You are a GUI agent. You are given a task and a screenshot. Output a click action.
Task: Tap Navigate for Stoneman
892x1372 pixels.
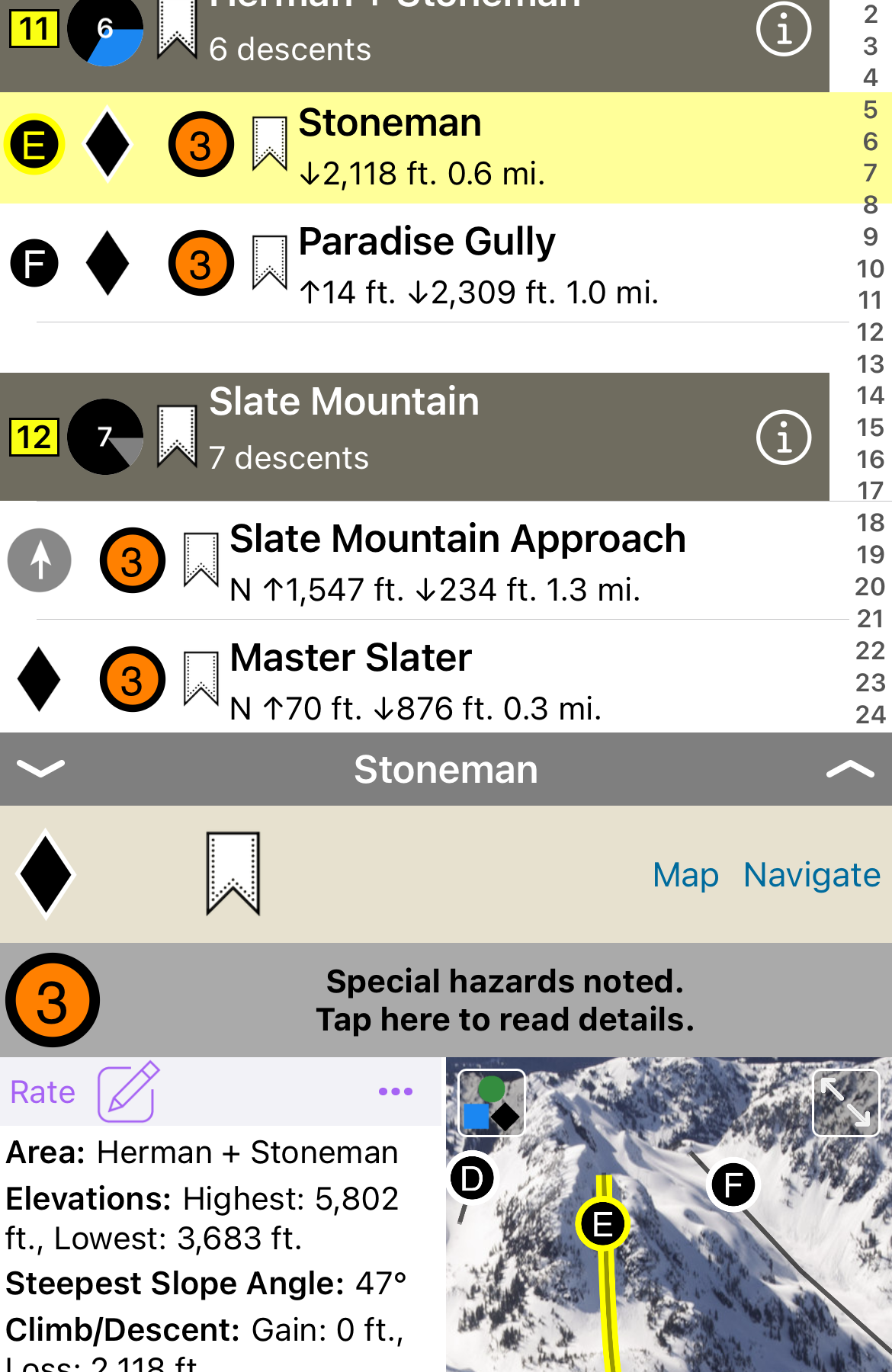tap(811, 875)
